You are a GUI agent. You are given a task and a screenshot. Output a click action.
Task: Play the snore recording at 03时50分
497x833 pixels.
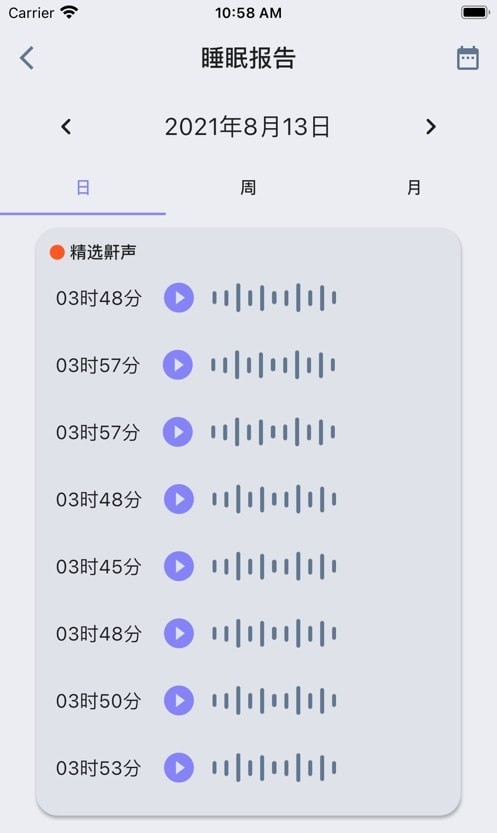(179, 701)
